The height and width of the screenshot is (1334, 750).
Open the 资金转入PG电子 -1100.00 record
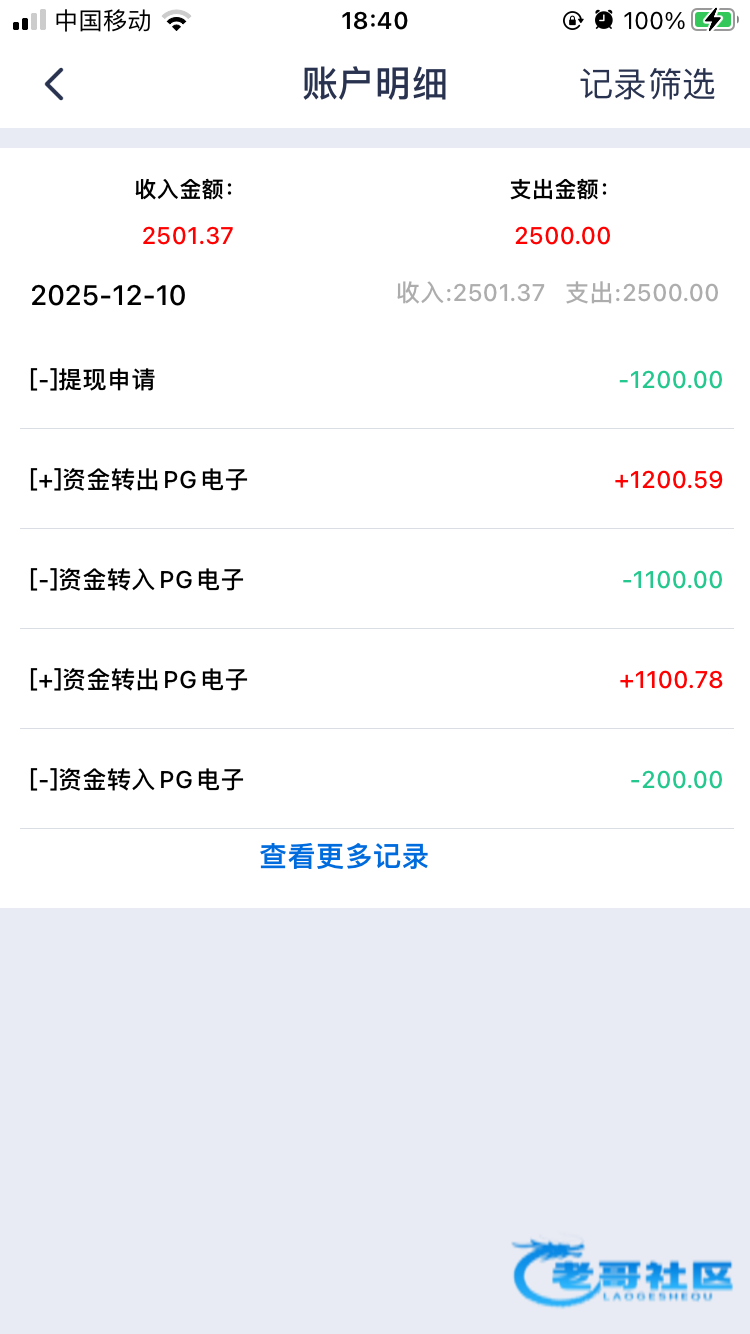pos(376,580)
